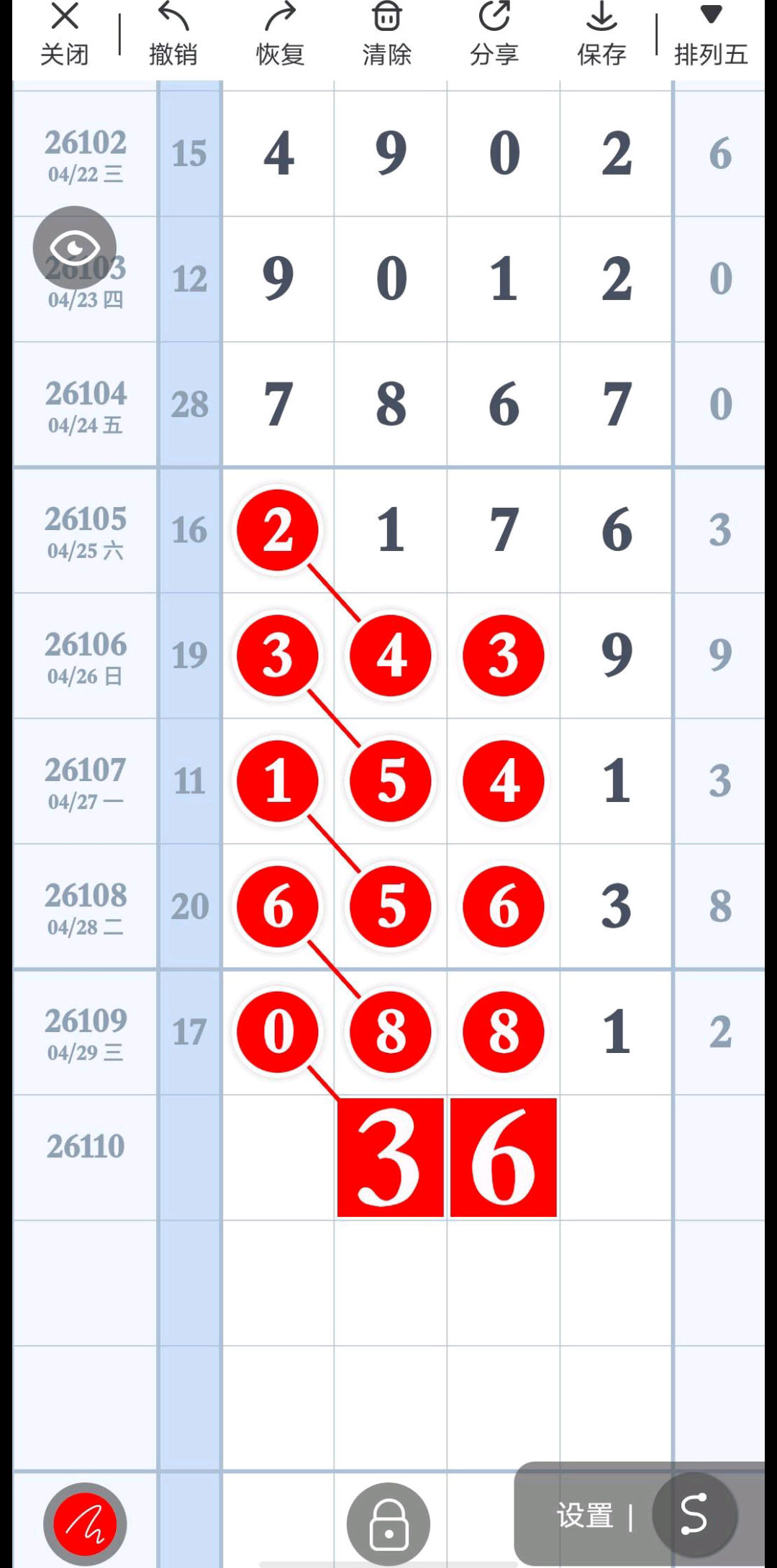Save the chart with 保存

point(601,35)
